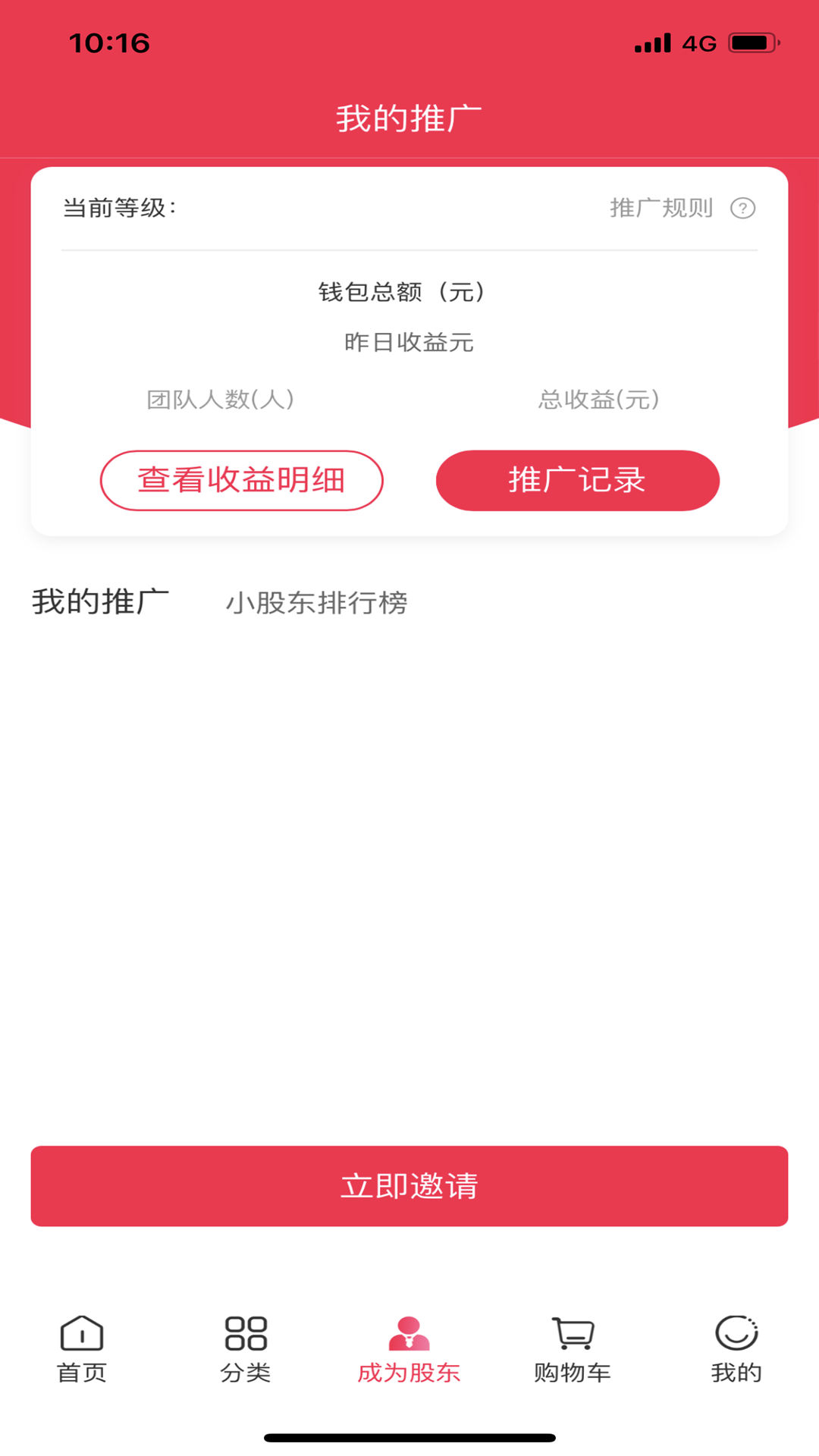Tap 立即邀请 to invite now
Screen dimensions: 819x1456
point(409,1187)
